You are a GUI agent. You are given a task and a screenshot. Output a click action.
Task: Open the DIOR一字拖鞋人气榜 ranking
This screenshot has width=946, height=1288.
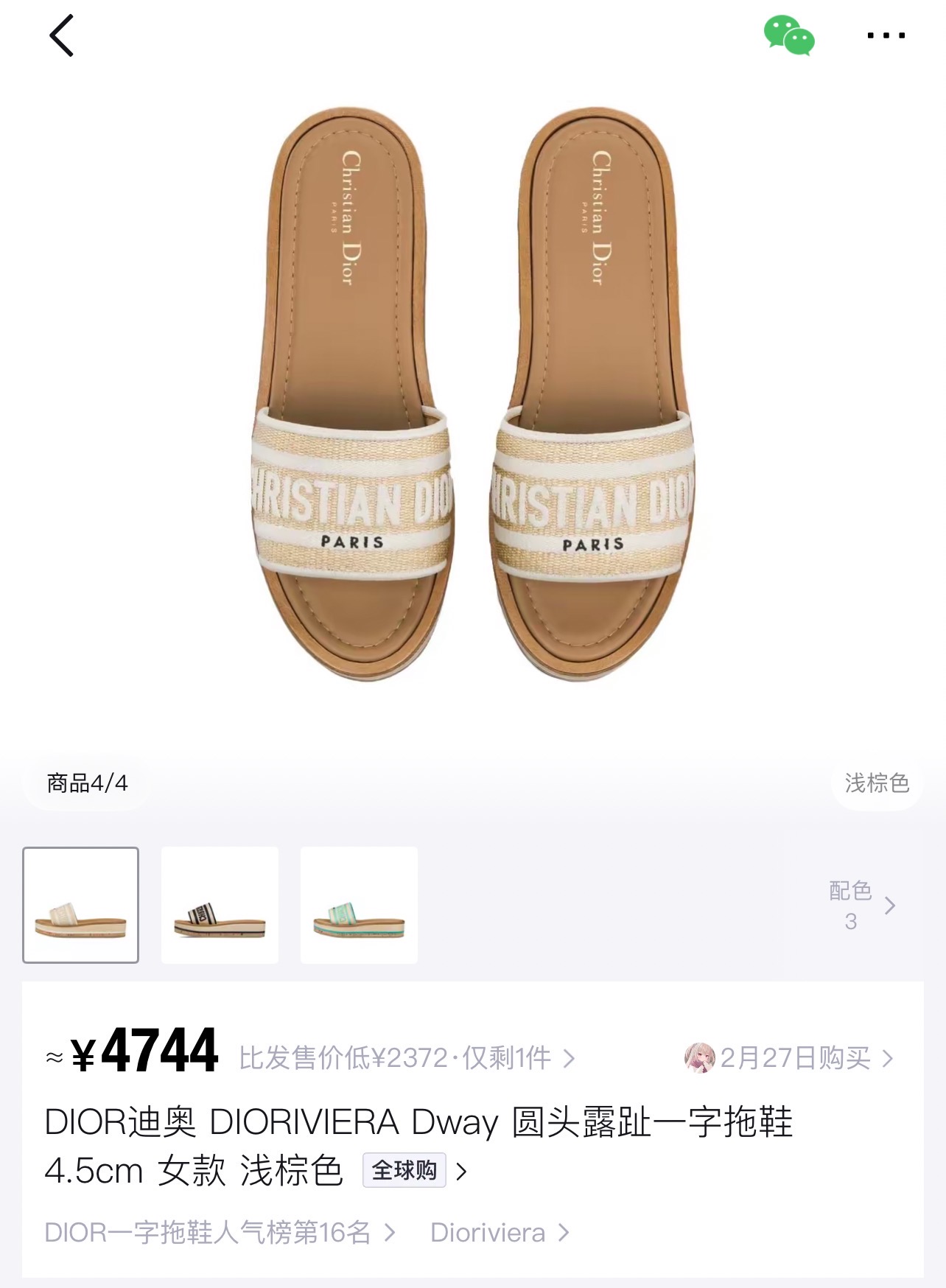click(220, 1232)
